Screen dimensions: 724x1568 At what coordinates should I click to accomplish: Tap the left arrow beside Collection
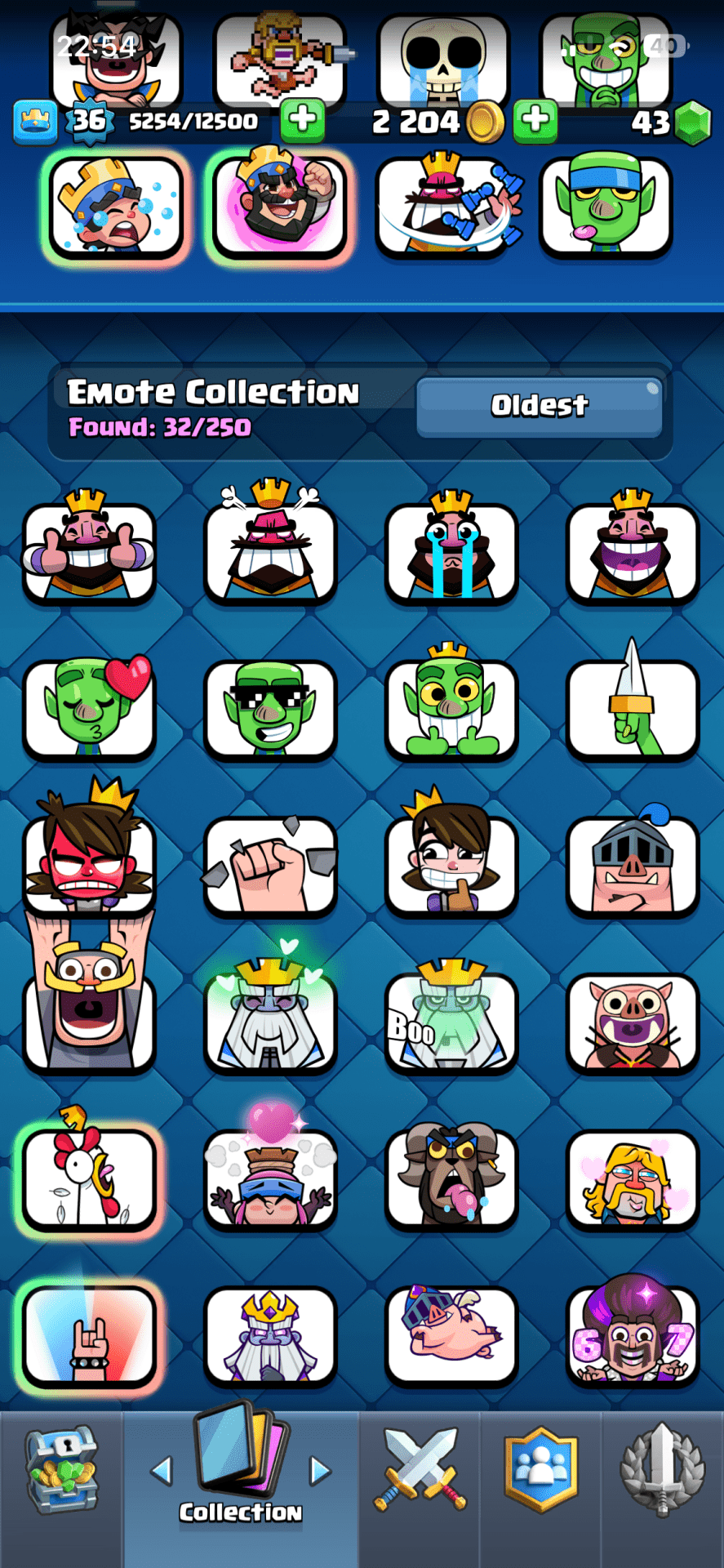pos(162,1471)
